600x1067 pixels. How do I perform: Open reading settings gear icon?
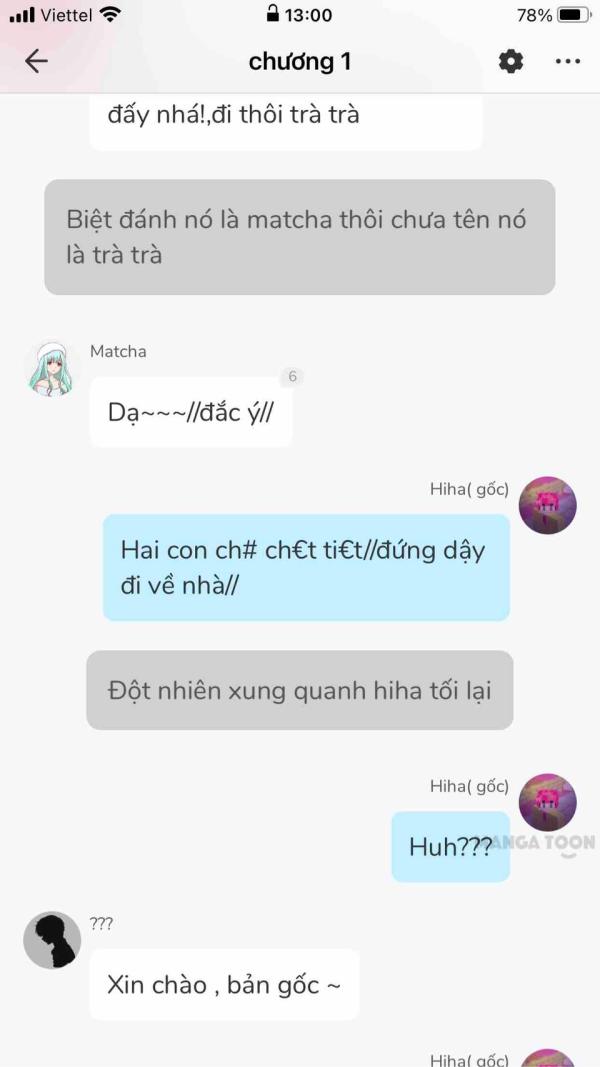tap(511, 61)
